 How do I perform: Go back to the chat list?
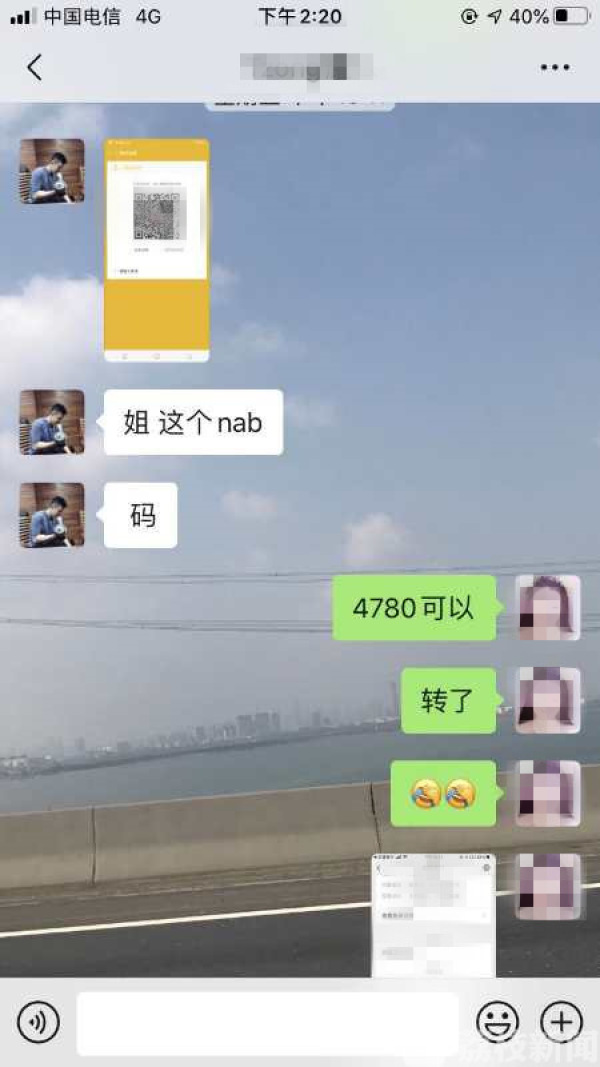coord(35,68)
